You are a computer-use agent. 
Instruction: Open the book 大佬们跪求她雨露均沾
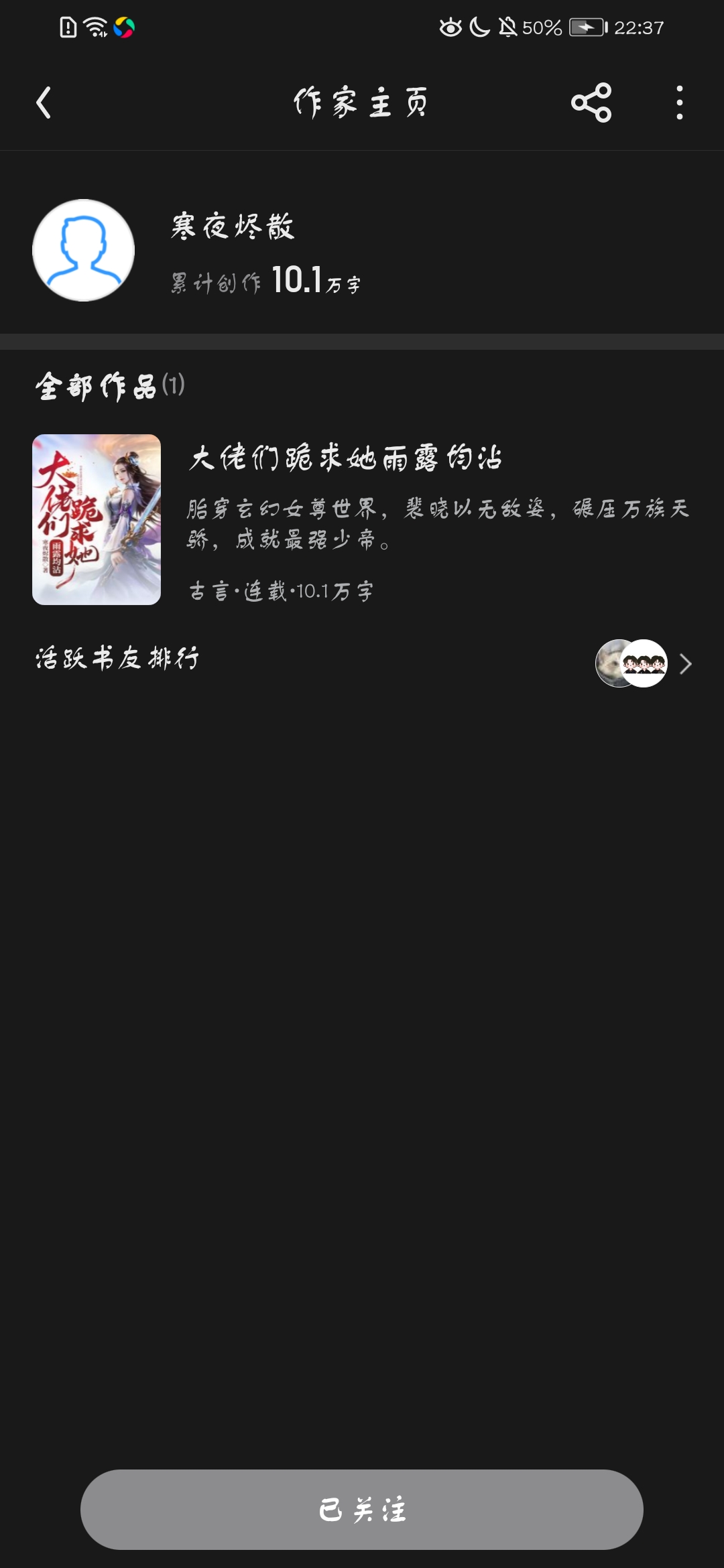[345, 458]
